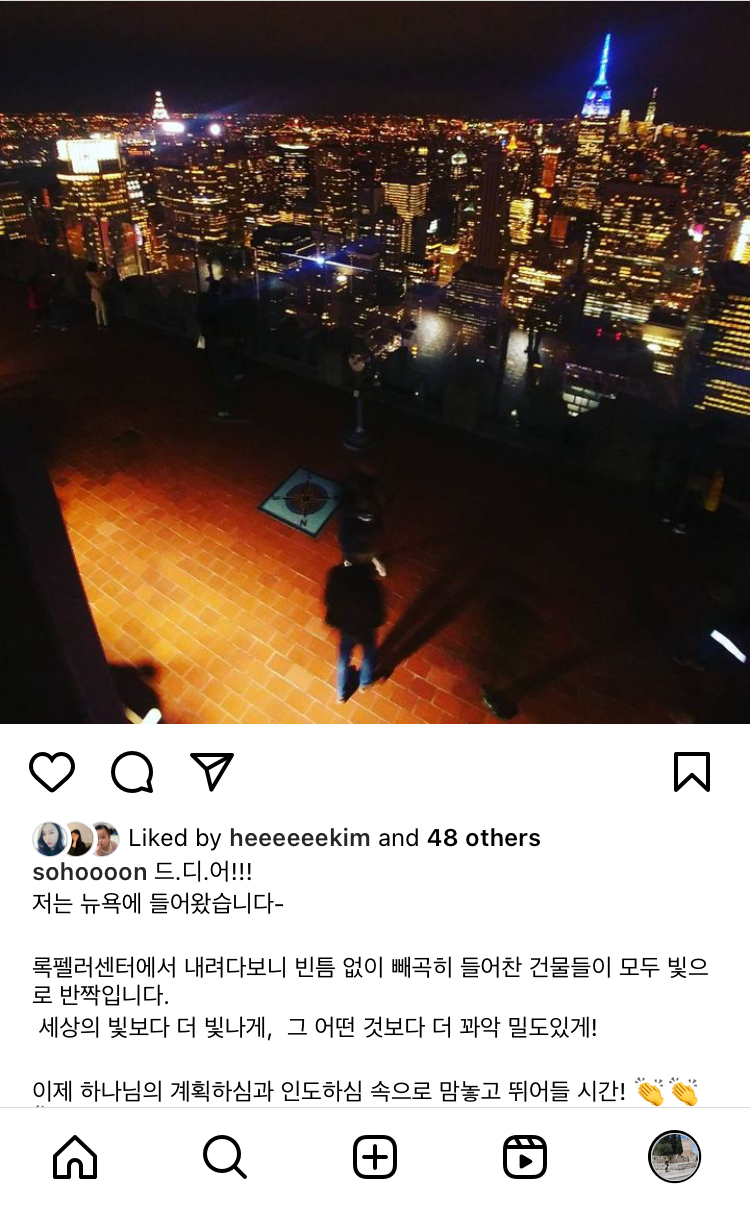750x1206 pixels.
Task: Create a new post
Action: [x=375, y=1158]
